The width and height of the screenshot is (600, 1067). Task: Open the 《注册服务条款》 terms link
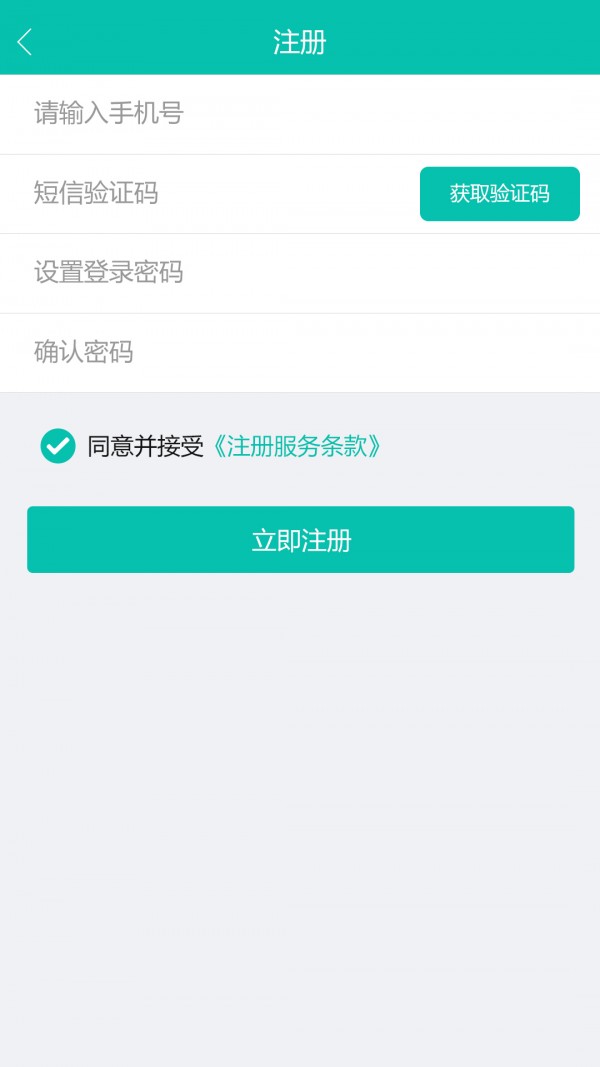(297, 446)
